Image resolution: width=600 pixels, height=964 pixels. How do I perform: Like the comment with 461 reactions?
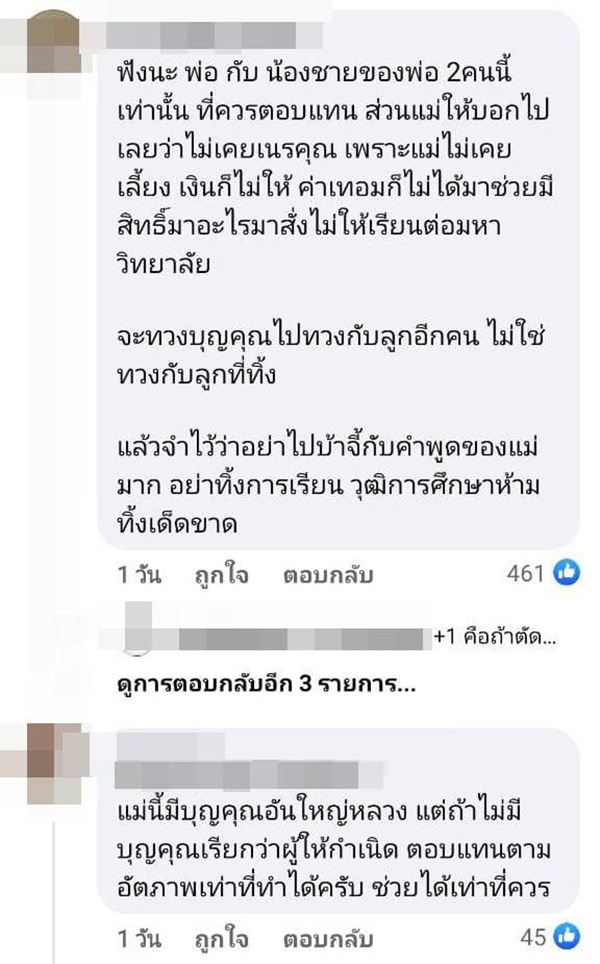click(223, 574)
